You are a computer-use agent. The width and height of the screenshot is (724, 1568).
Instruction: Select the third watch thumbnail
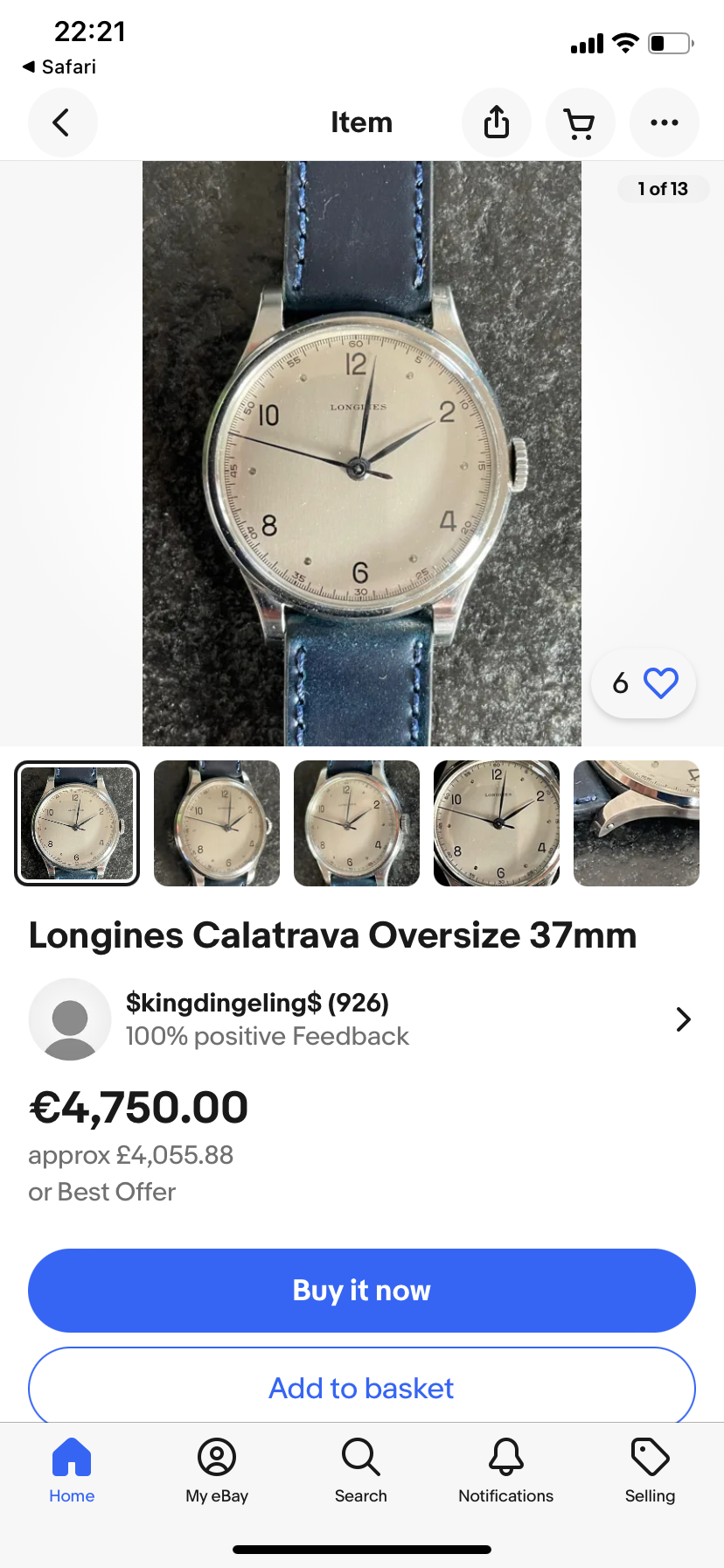(357, 823)
